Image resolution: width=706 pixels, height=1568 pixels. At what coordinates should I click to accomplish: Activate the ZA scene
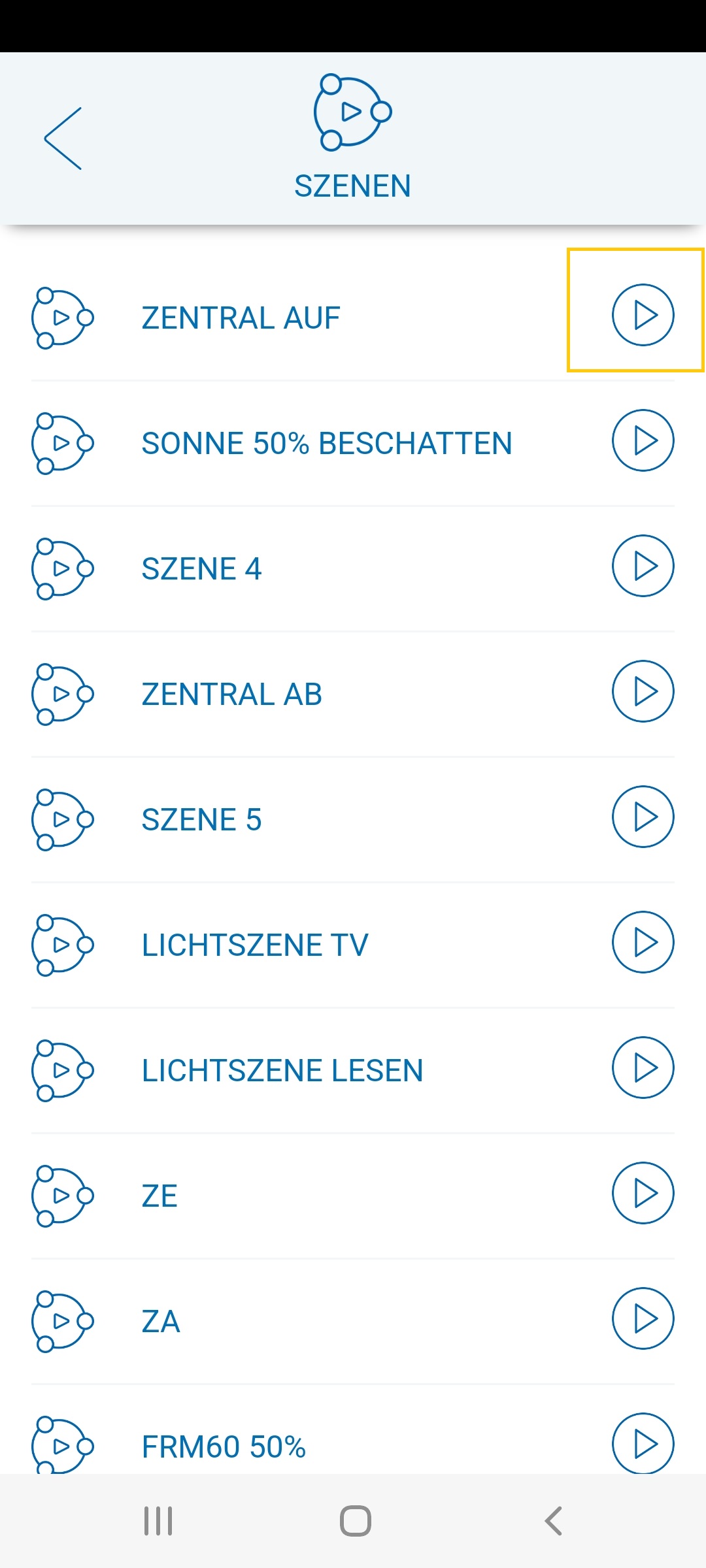click(x=643, y=1318)
